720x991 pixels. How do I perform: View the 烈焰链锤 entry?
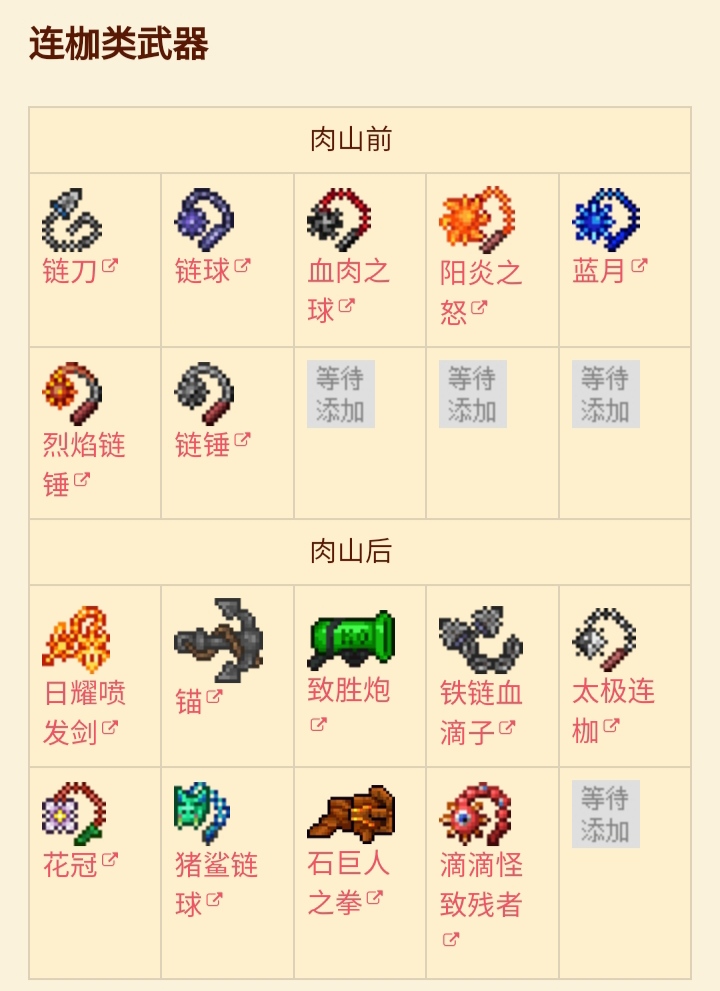pyautogui.click(x=84, y=445)
